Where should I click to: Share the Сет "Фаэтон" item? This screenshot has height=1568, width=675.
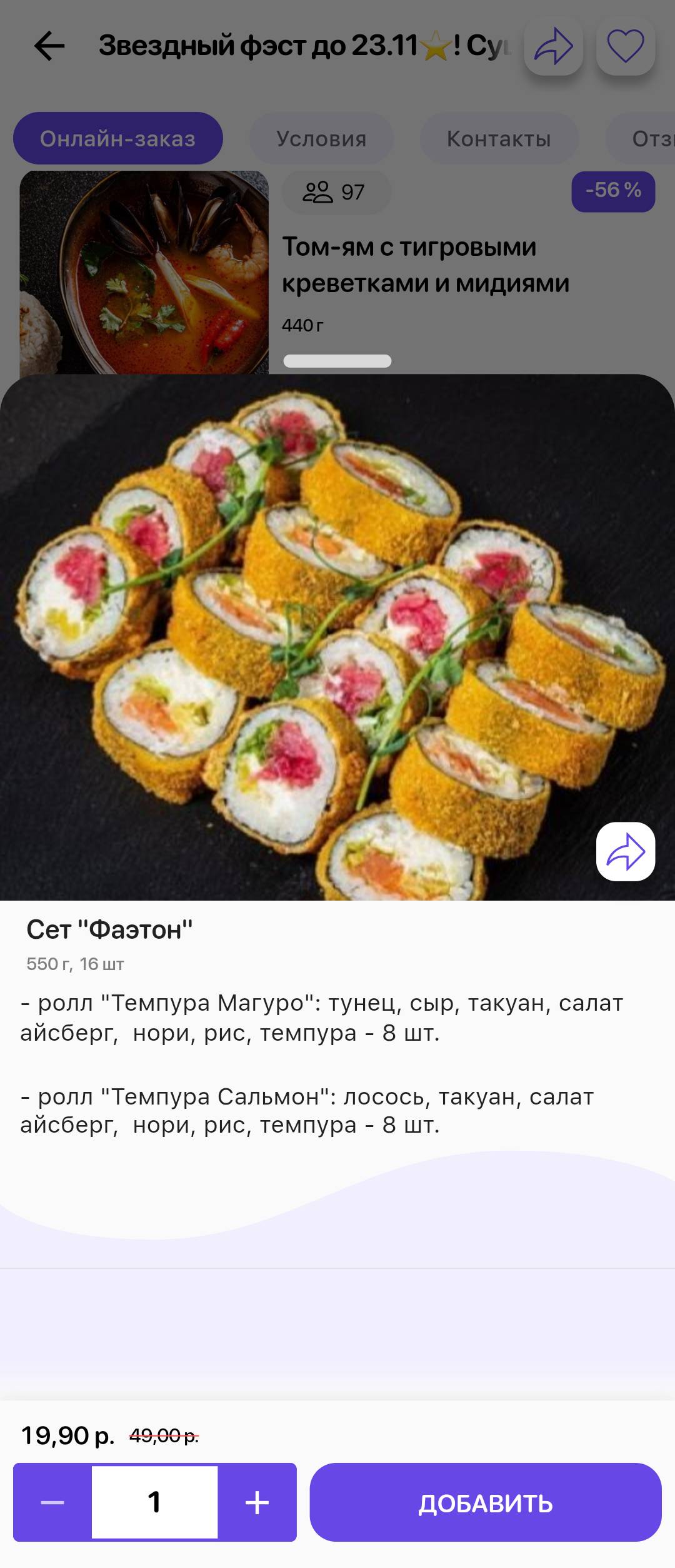click(x=625, y=851)
